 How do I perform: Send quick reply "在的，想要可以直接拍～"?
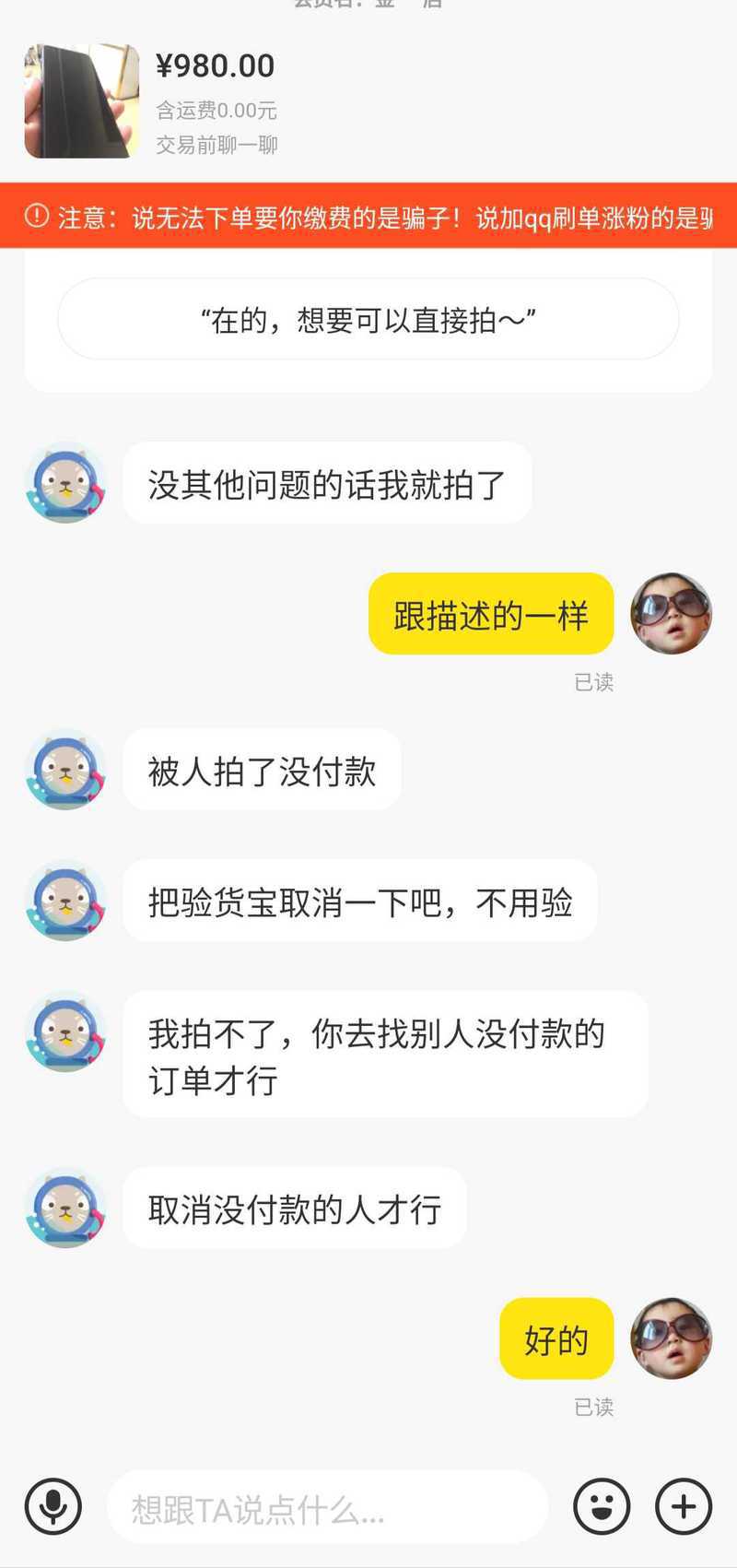click(368, 319)
